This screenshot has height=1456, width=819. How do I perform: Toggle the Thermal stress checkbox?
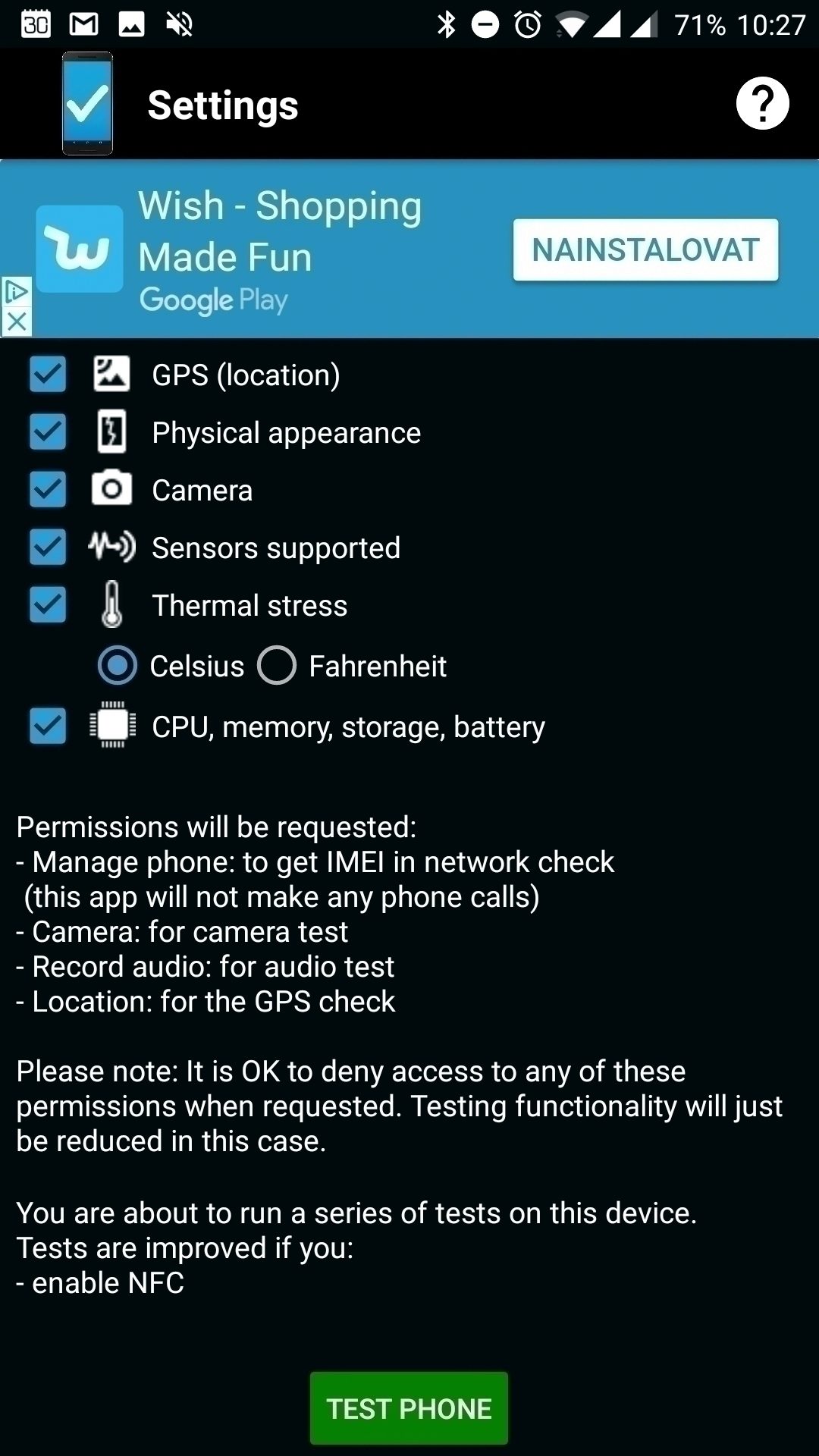click(x=48, y=605)
